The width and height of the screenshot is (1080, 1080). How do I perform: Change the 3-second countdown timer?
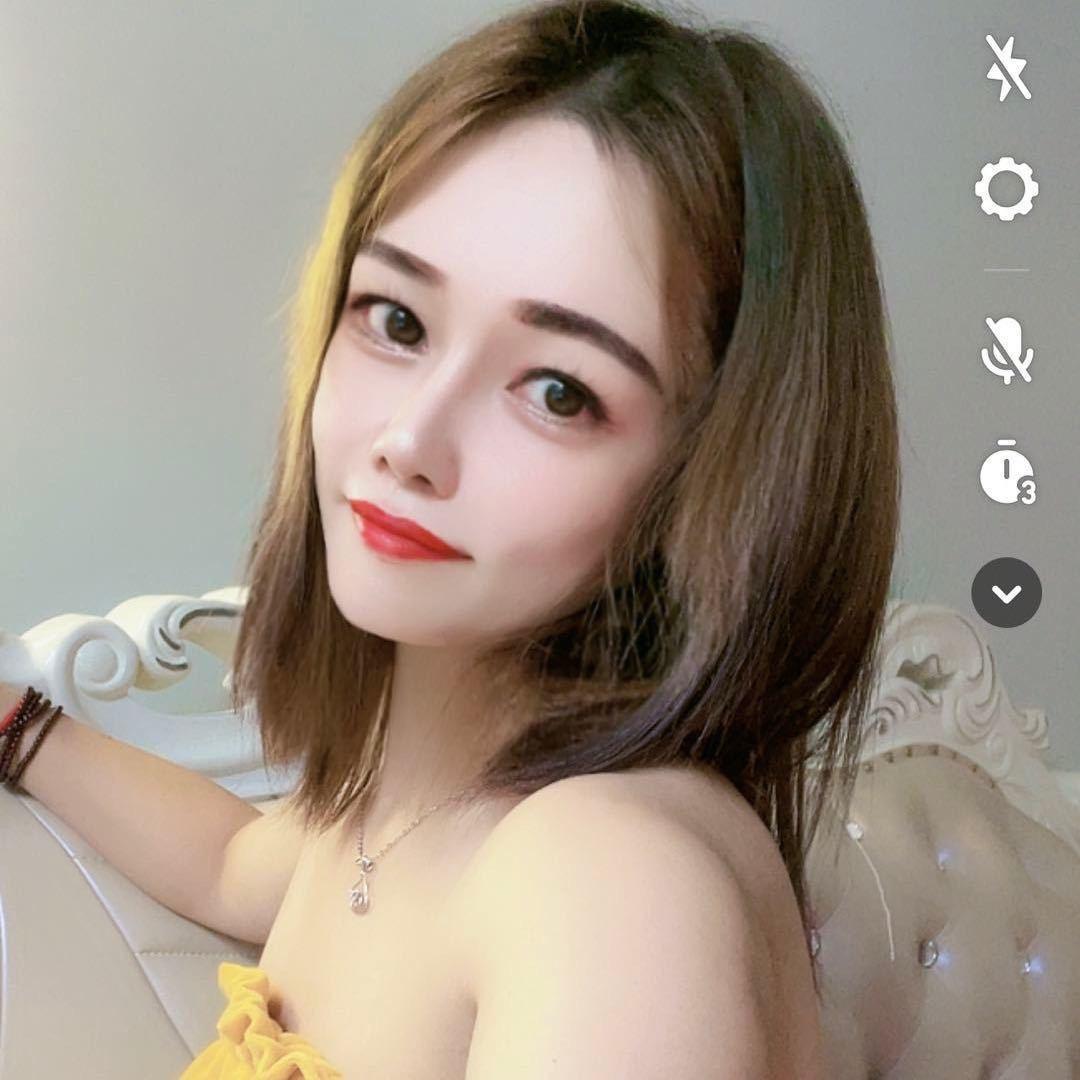point(1006,472)
